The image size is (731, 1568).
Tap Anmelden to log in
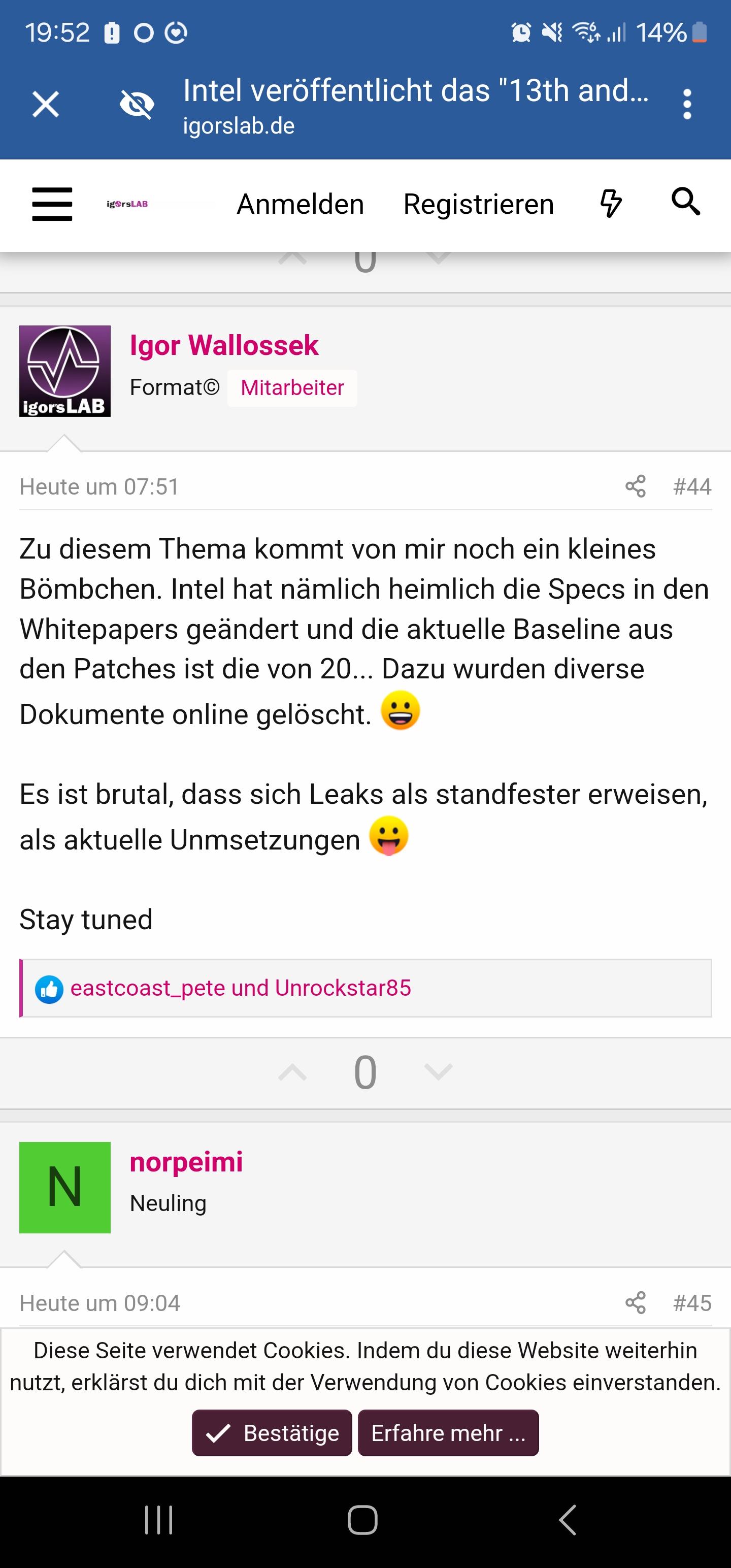[x=300, y=205]
